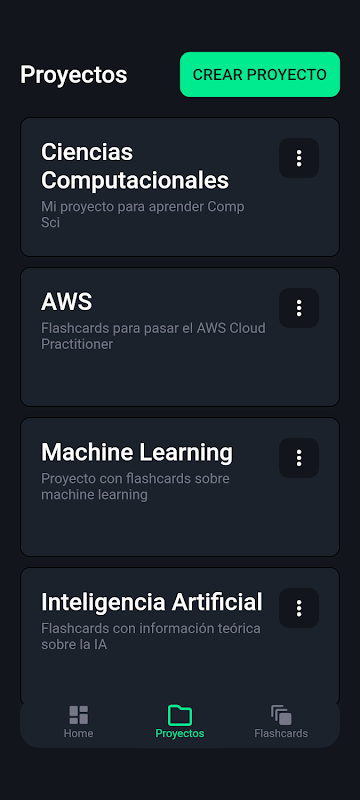Open the three-dot menu on AWS card
This screenshot has height=800, width=360.
click(299, 308)
